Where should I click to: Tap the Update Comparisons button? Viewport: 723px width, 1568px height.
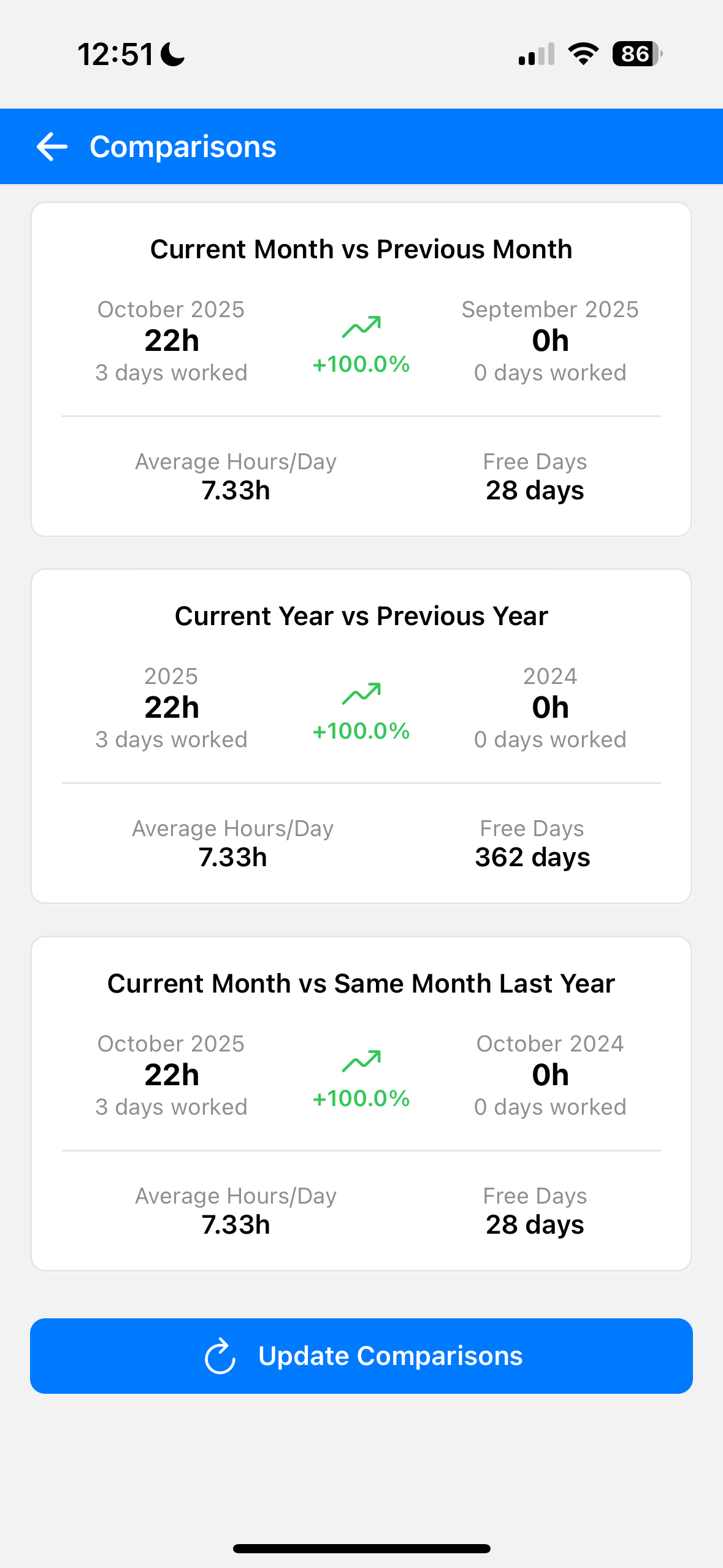361,1356
